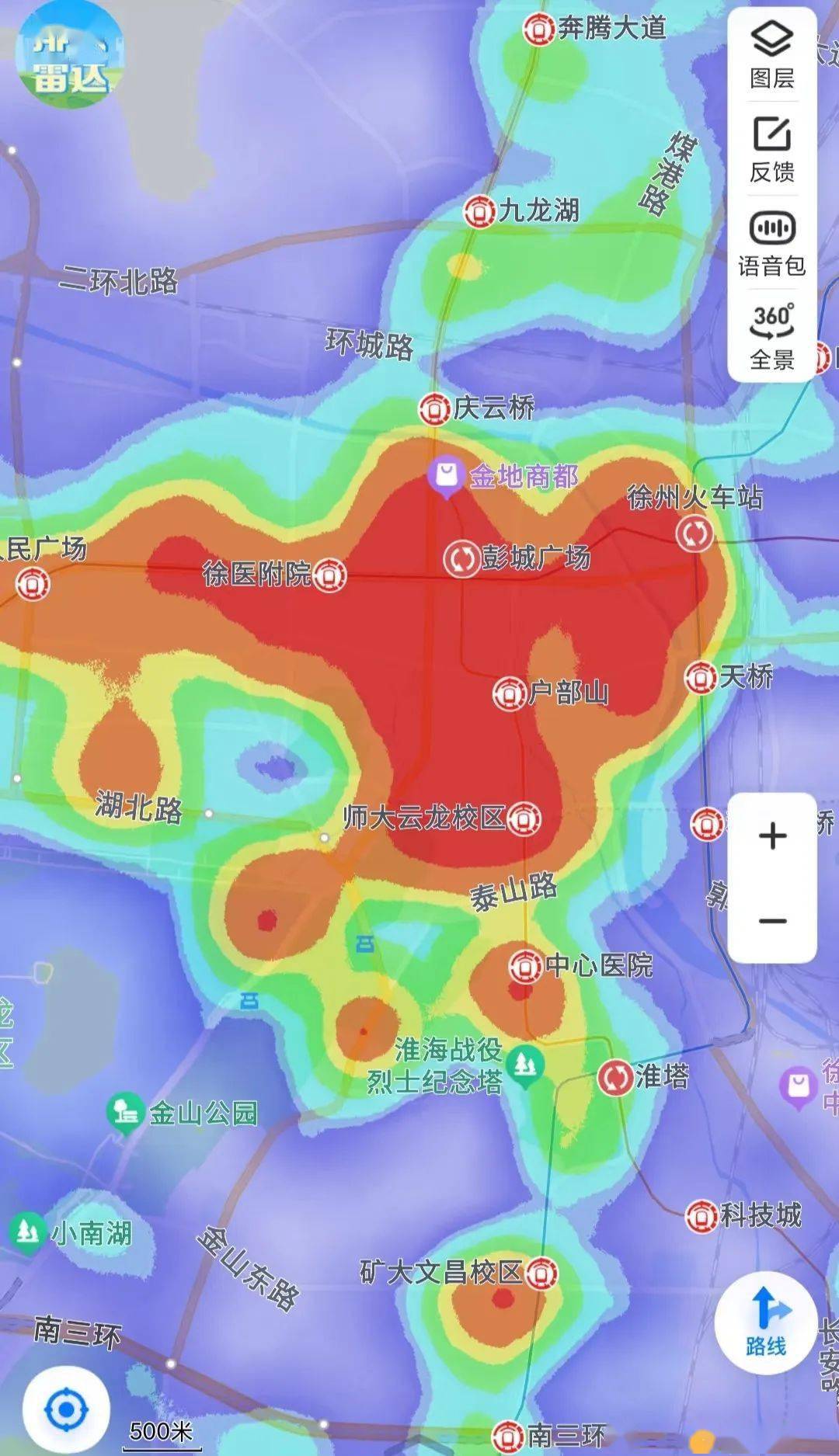Open the 图层 layers panel
Image resolution: width=839 pixels, height=1456 pixels.
click(x=771, y=53)
